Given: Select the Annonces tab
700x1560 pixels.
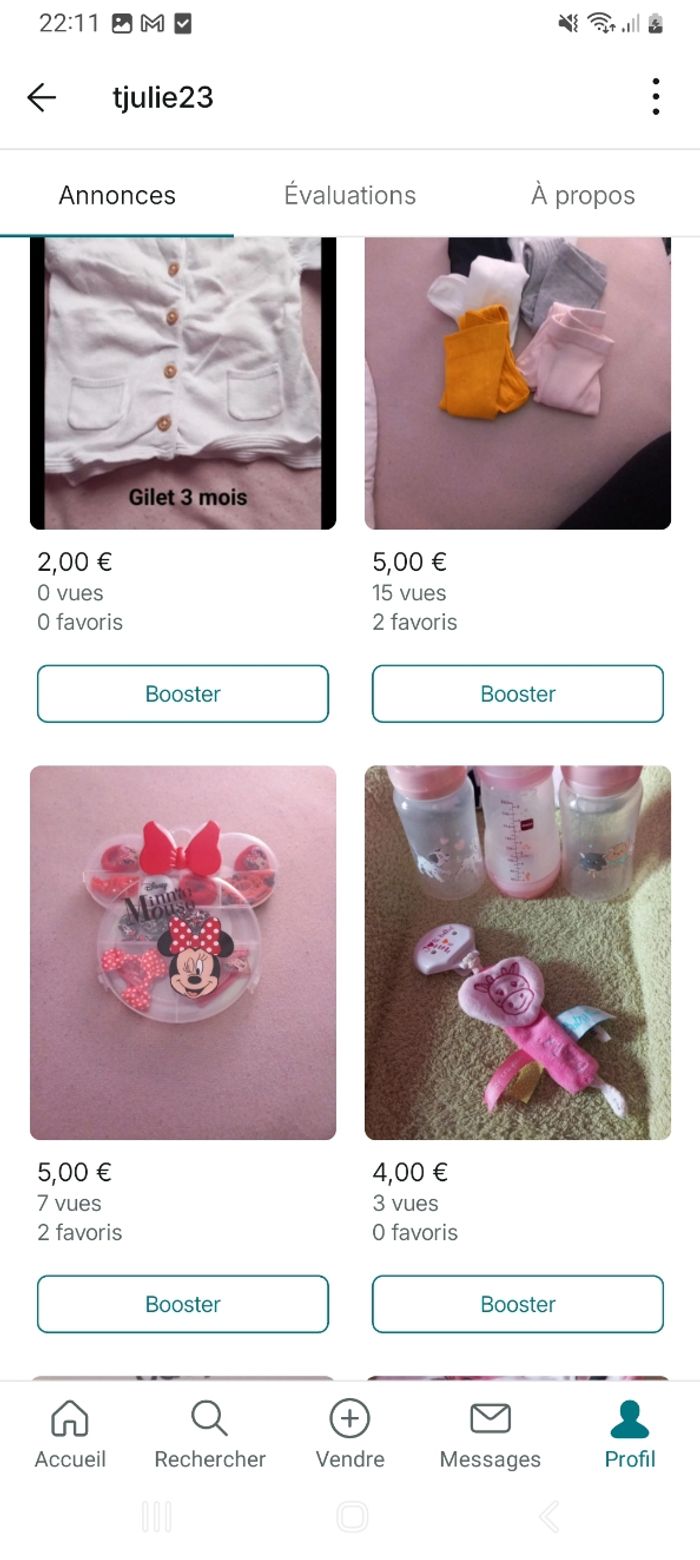Looking at the screenshot, I should pyautogui.click(x=117, y=195).
